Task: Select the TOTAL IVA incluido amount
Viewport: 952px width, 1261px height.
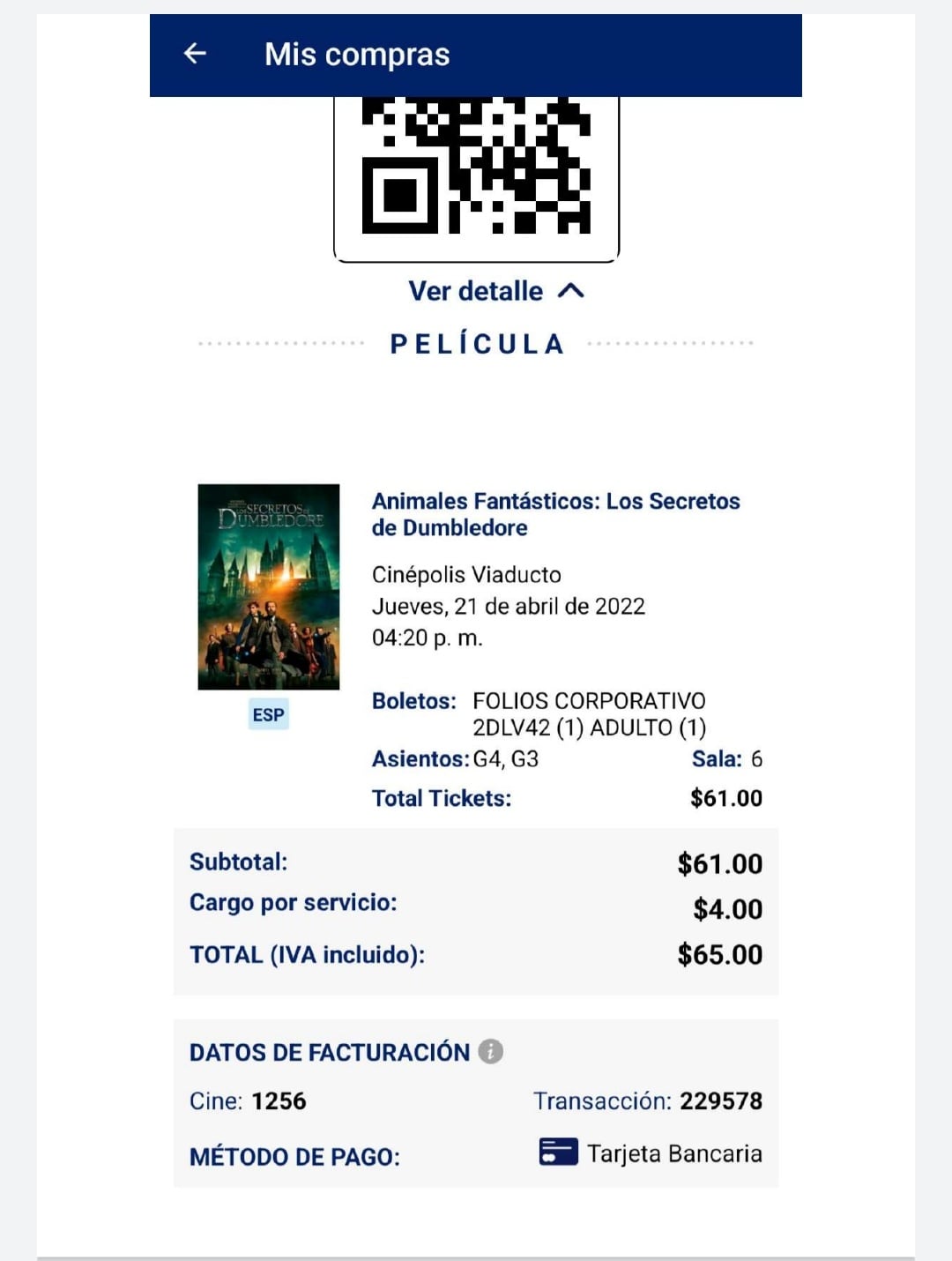Action: click(718, 954)
